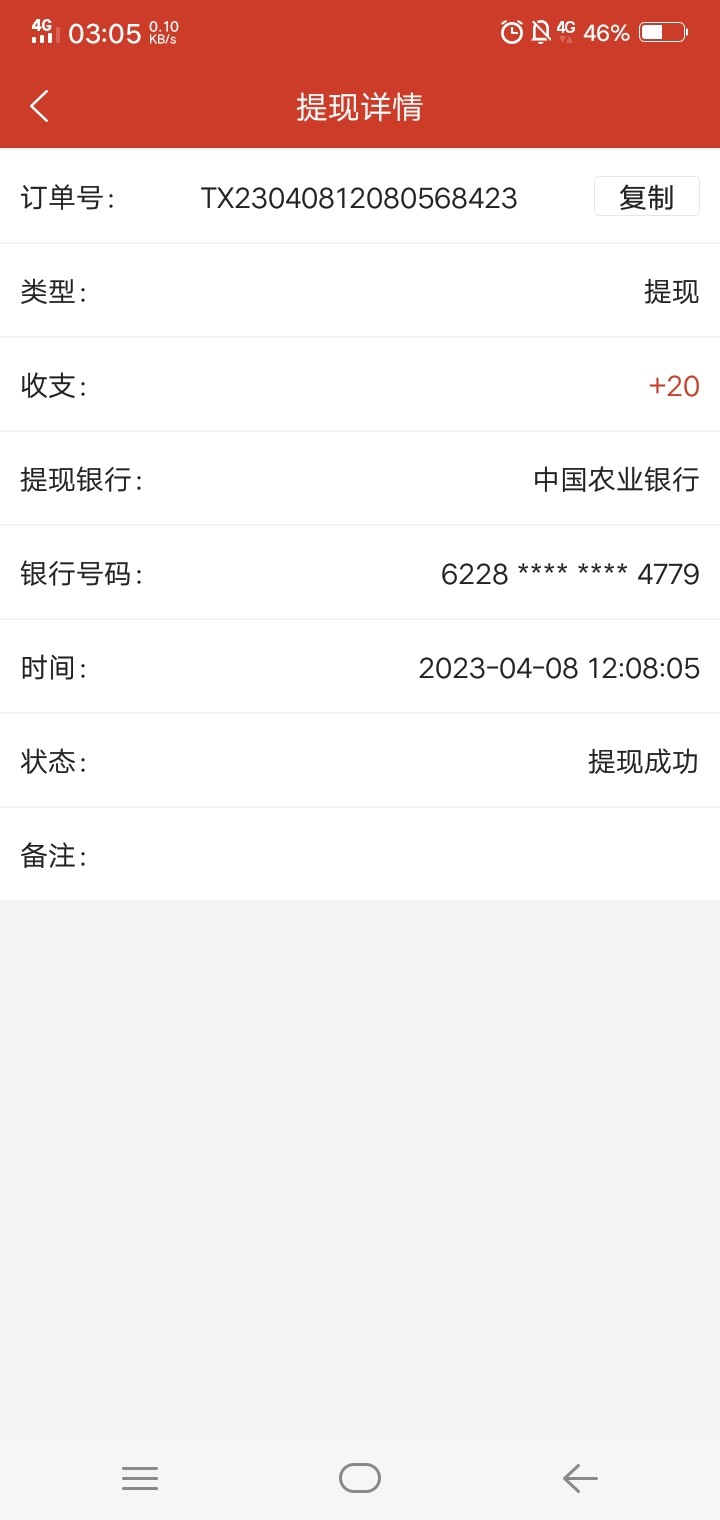720x1520 pixels.
Task: Tap the masked card number ending 4779
Action: pyautogui.click(x=570, y=574)
